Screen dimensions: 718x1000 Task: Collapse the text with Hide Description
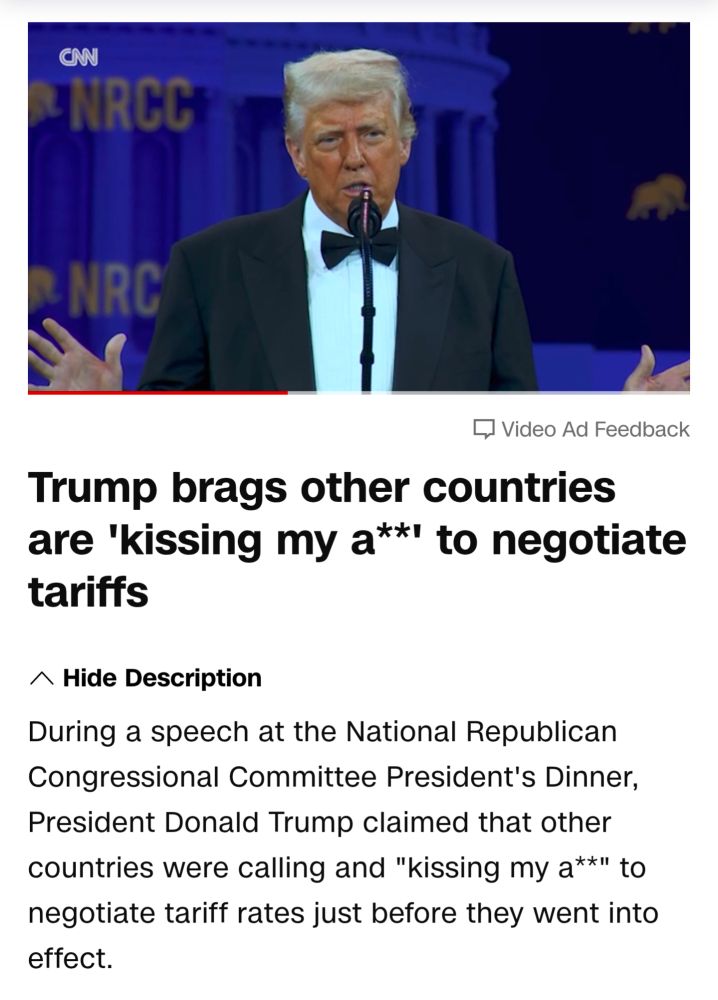(x=146, y=677)
